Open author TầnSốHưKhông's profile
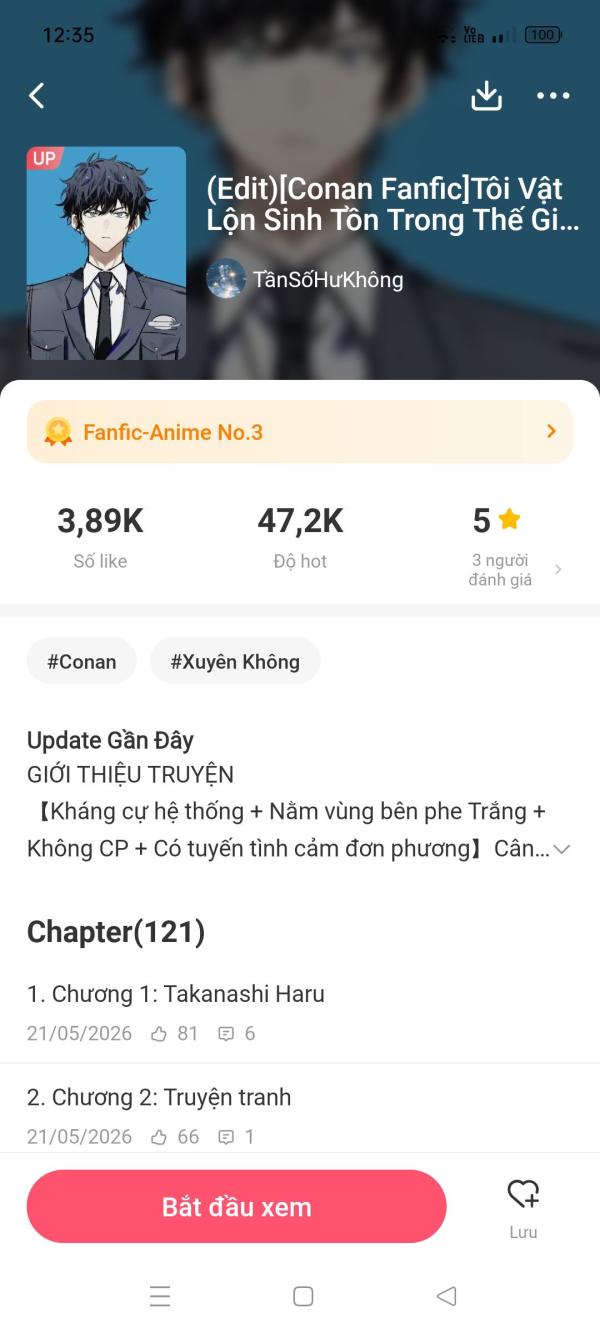Image resolution: width=600 pixels, height=1333 pixels. point(305,279)
